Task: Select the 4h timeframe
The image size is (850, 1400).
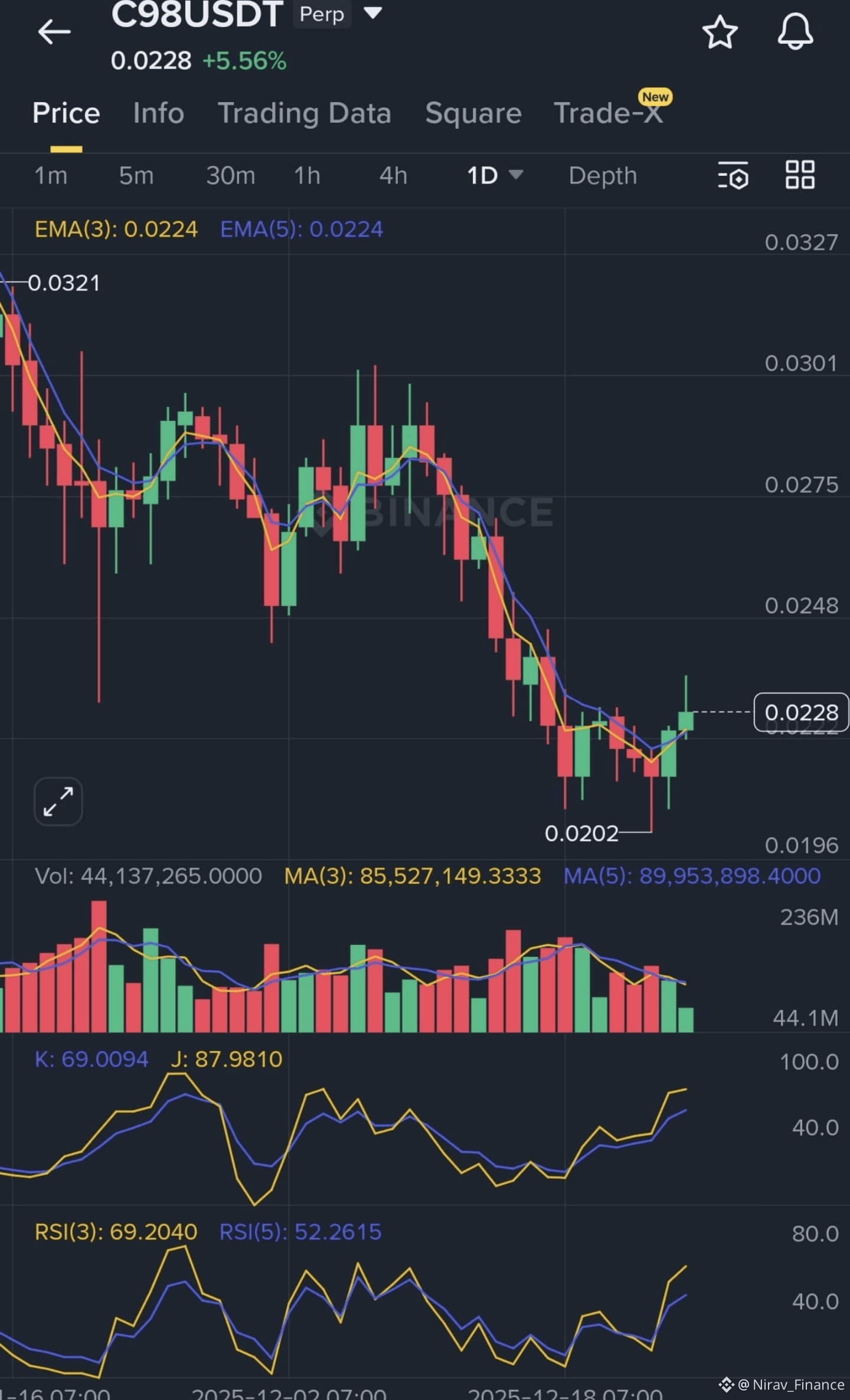Action: point(393,175)
